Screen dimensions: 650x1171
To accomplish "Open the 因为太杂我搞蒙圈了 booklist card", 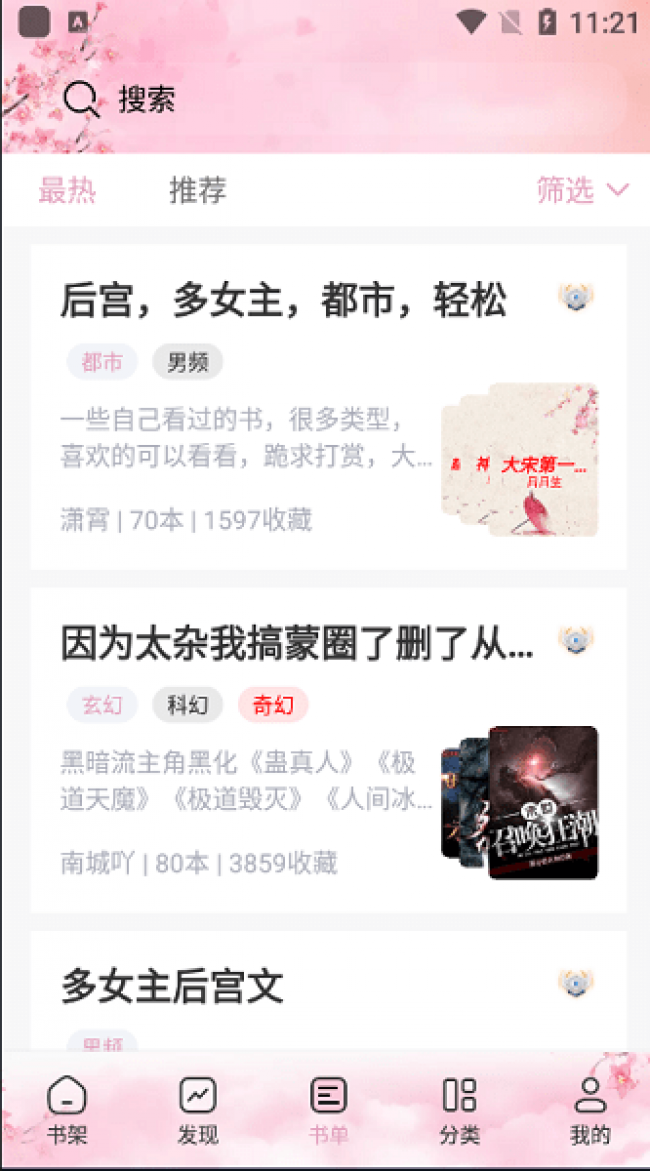I will (329, 750).
